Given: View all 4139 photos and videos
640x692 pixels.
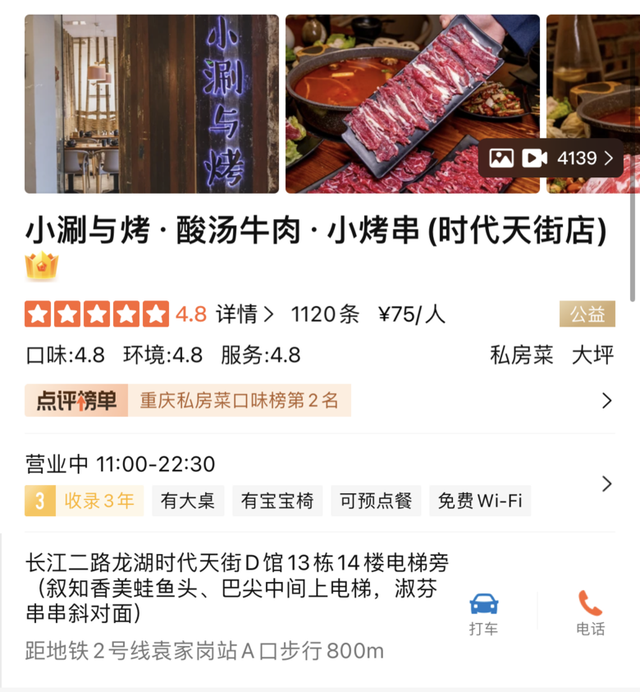Looking at the screenshot, I should coord(551,158).
